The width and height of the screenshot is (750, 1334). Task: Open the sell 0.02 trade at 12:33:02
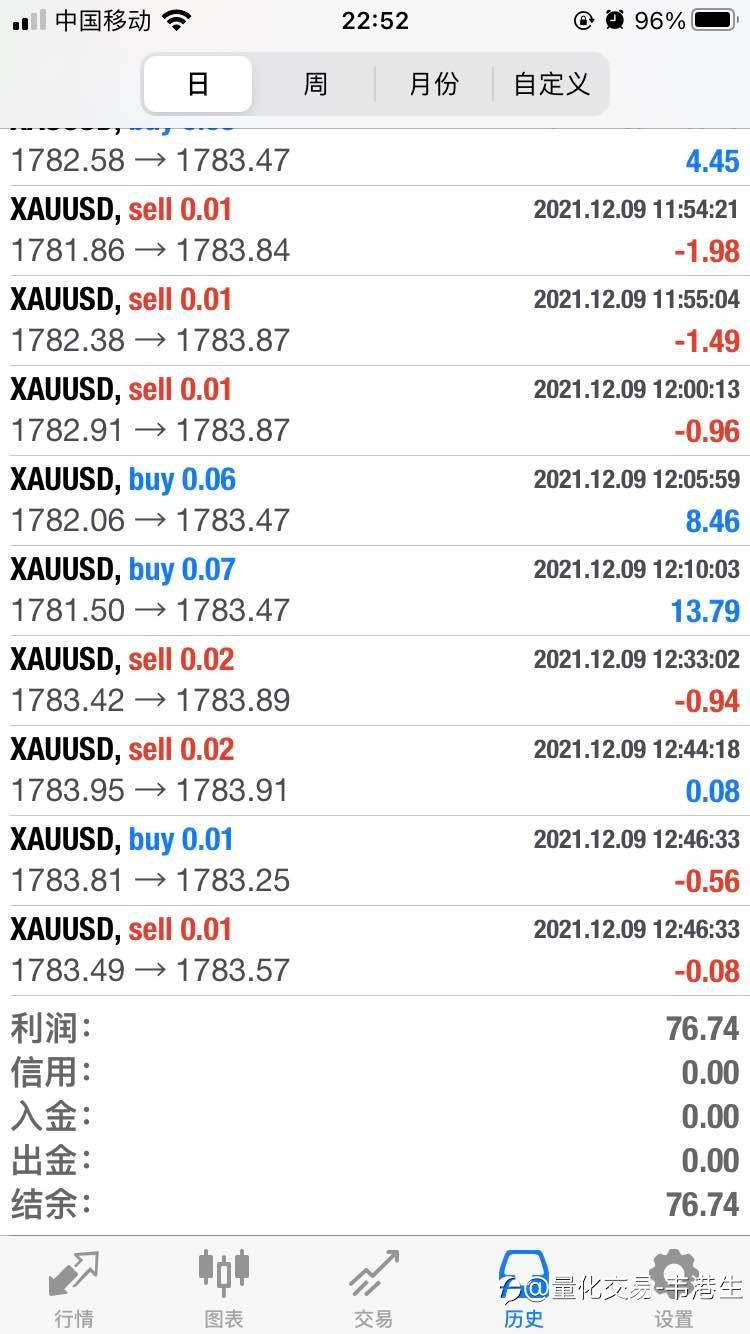tap(375, 681)
